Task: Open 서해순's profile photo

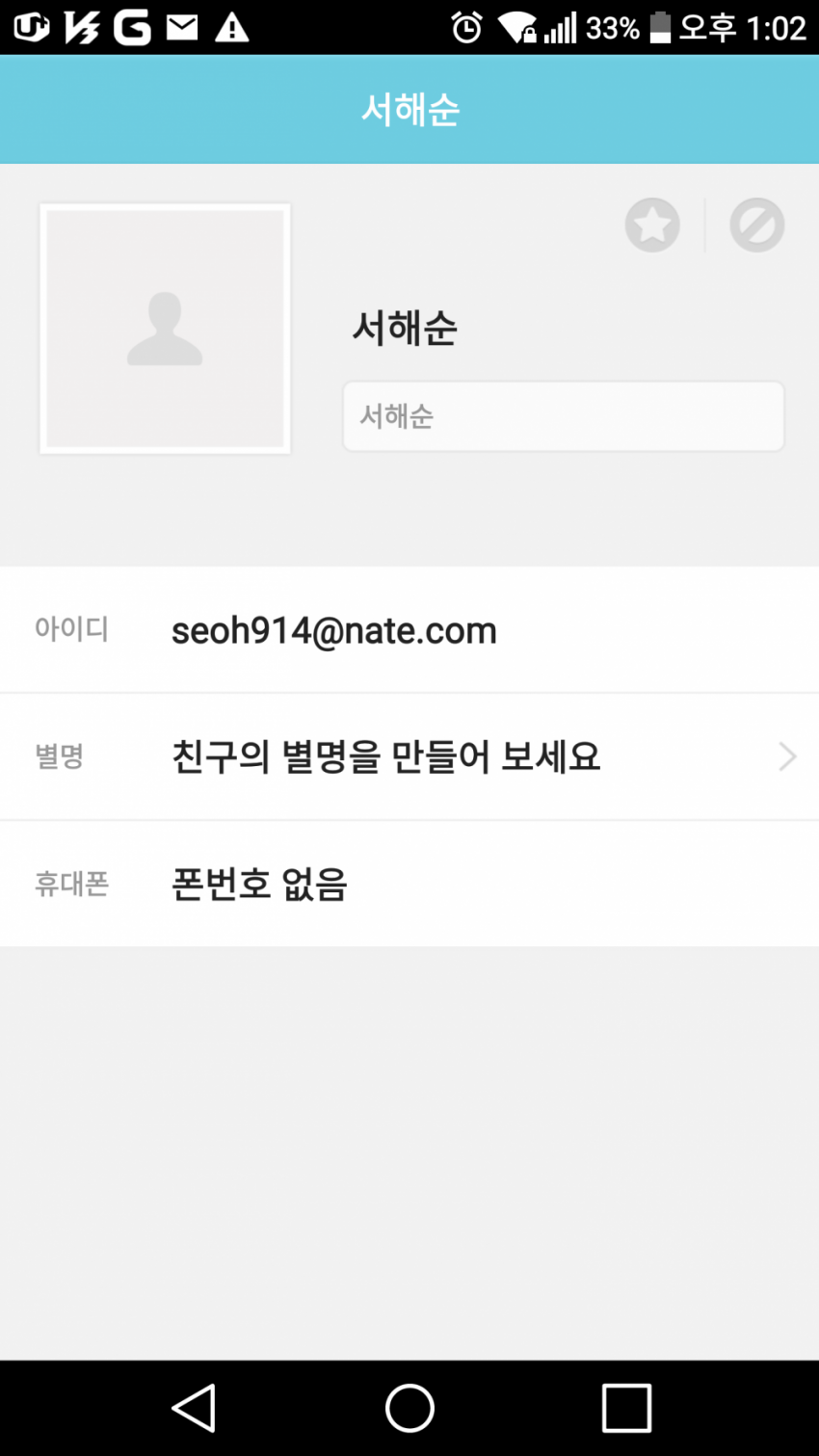Action: 165,329
